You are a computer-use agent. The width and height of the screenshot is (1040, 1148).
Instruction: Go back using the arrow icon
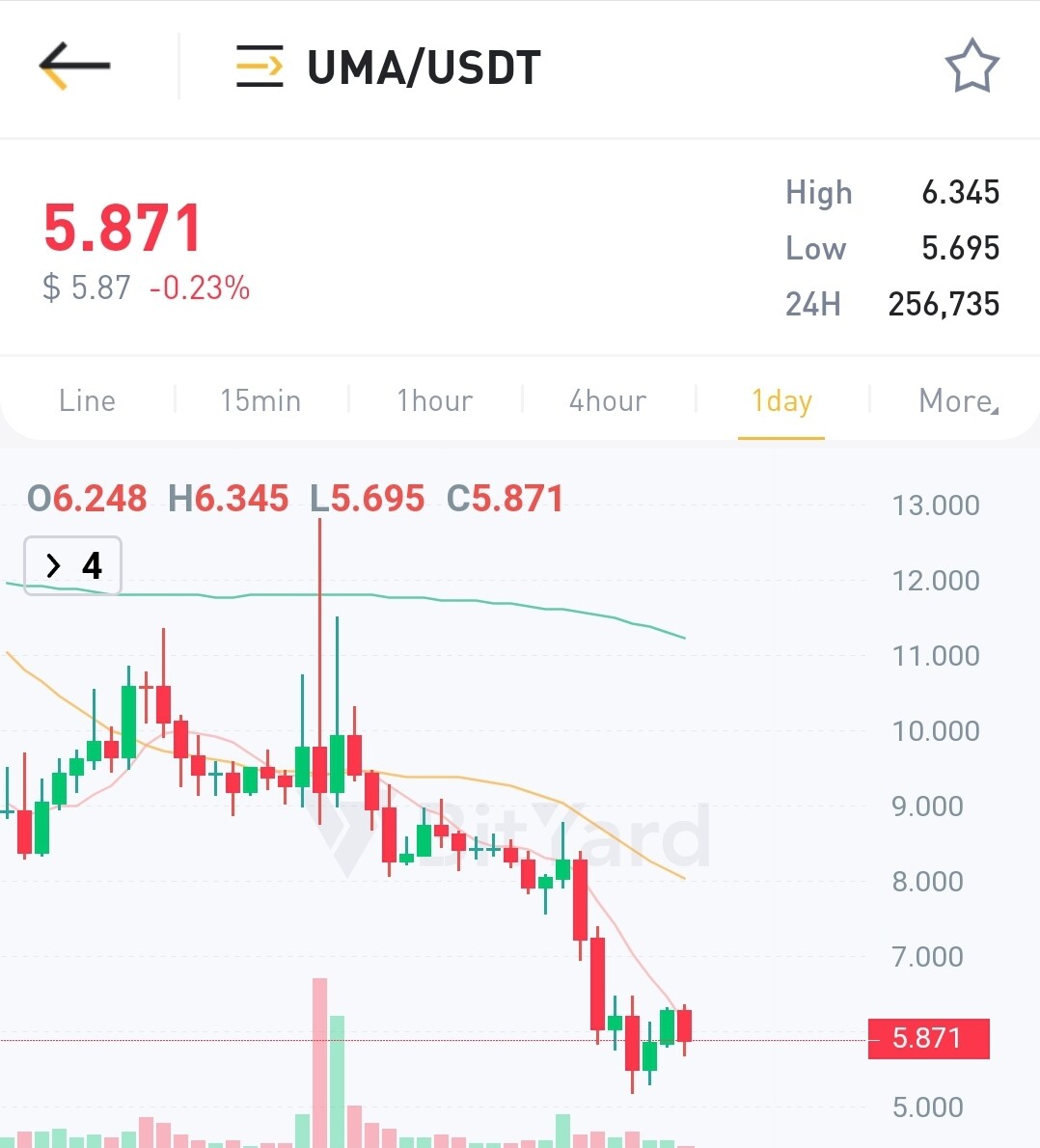coord(73,67)
